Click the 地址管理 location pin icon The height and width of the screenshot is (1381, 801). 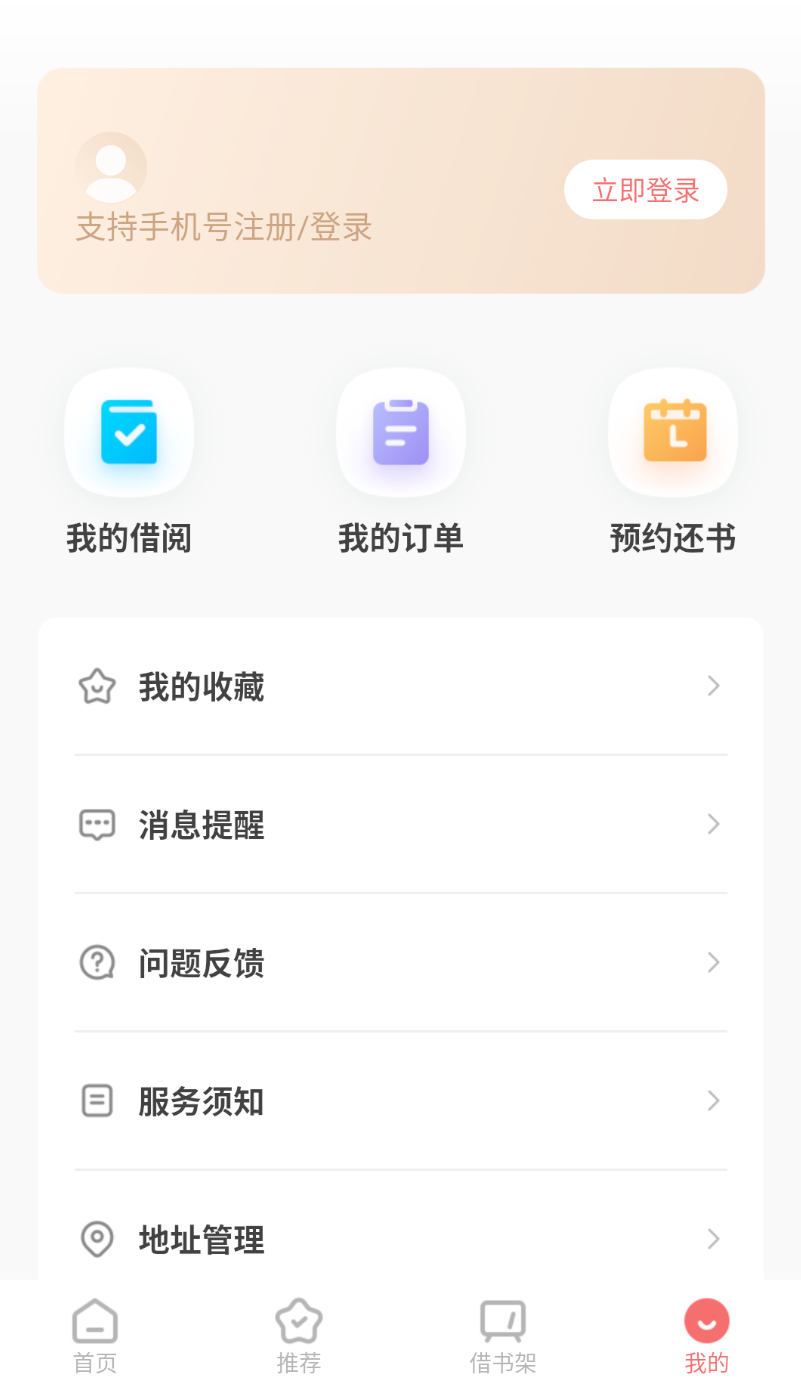[x=96, y=1239]
